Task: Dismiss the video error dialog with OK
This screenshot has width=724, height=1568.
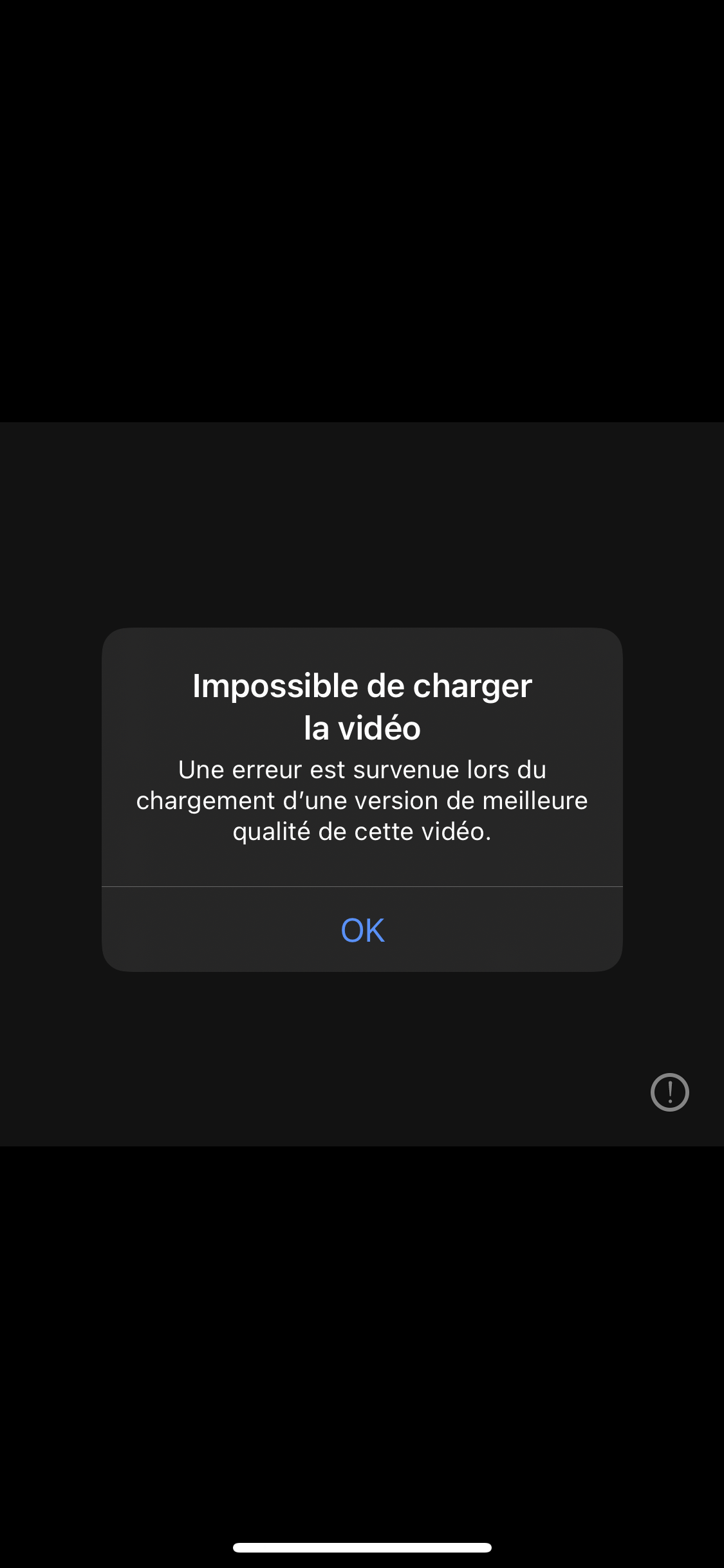Action: 362,929
